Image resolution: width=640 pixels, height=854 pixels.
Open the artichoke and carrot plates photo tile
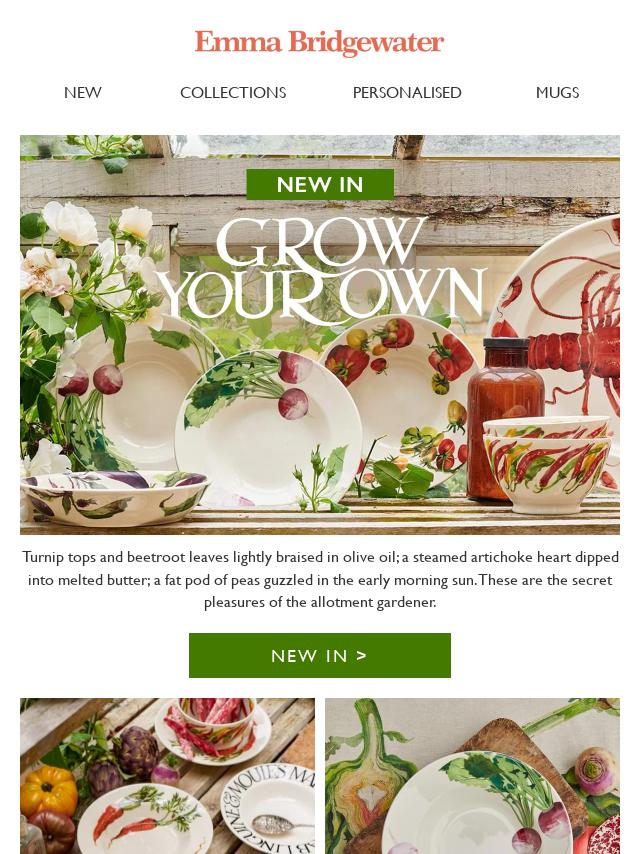[167, 776]
